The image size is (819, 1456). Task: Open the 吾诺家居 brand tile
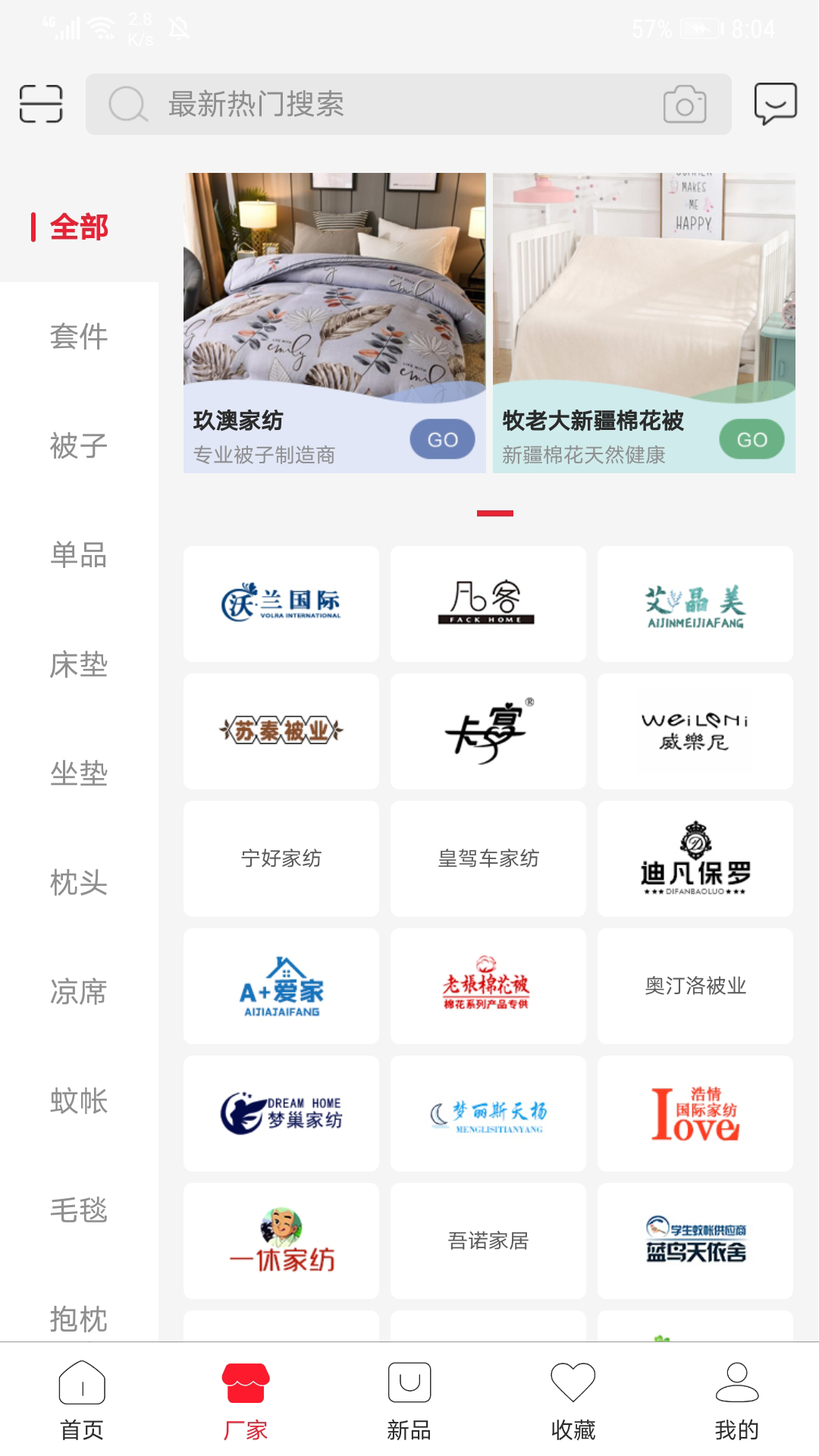[488, 1241]
